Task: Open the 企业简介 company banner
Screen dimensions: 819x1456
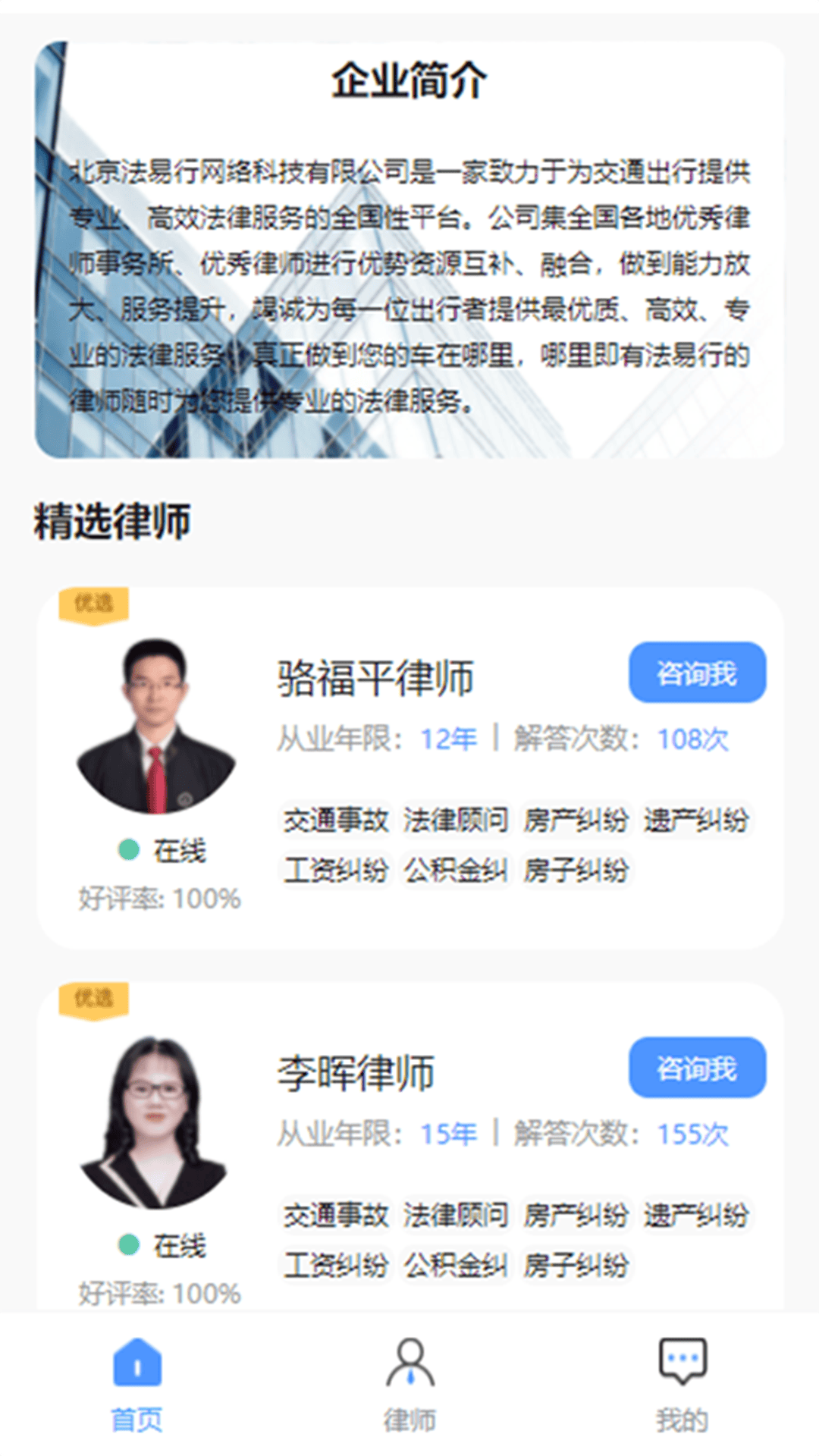Action: coord(409,250)
